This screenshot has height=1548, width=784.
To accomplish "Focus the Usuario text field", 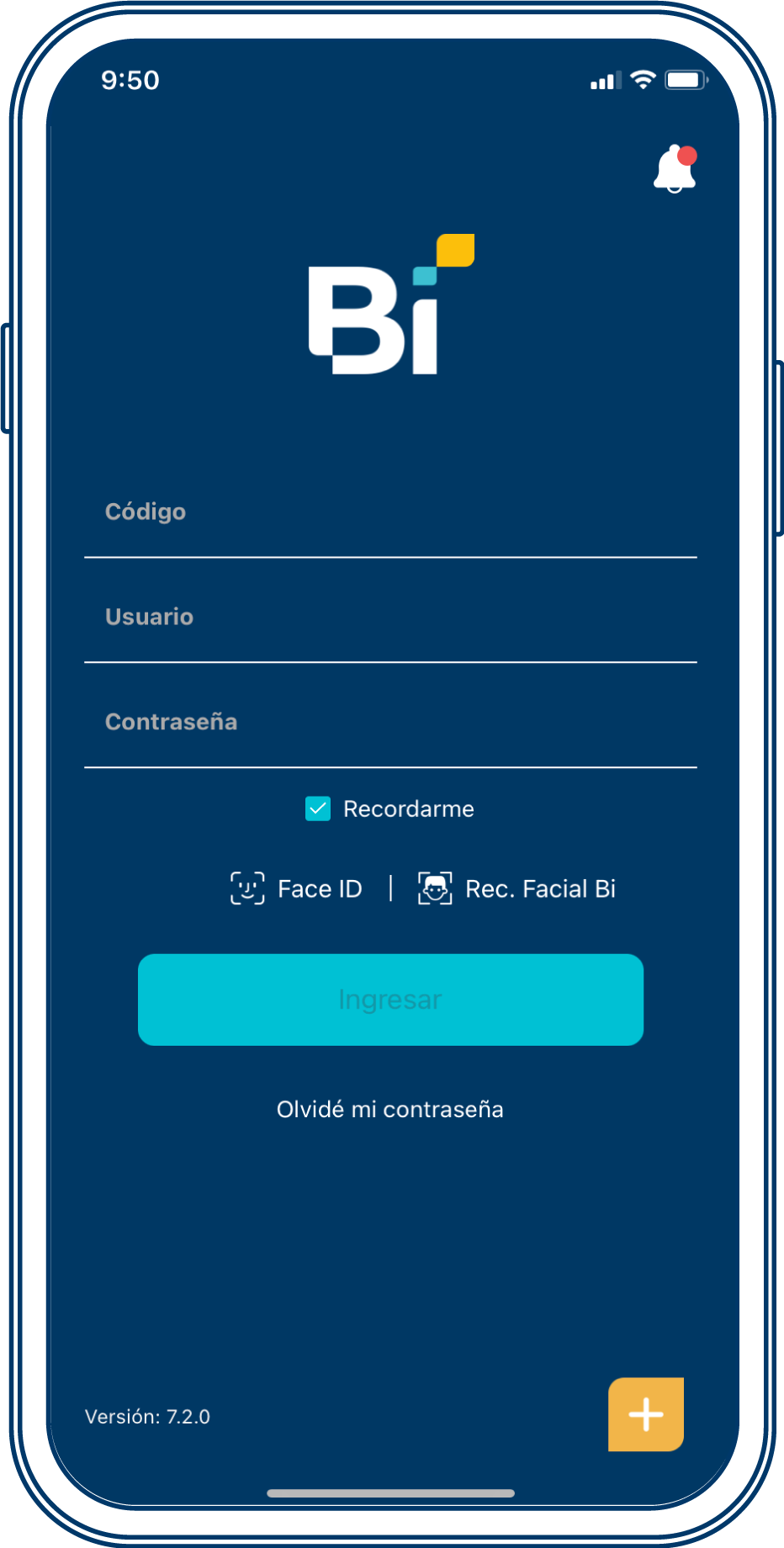I will [389, 618].
